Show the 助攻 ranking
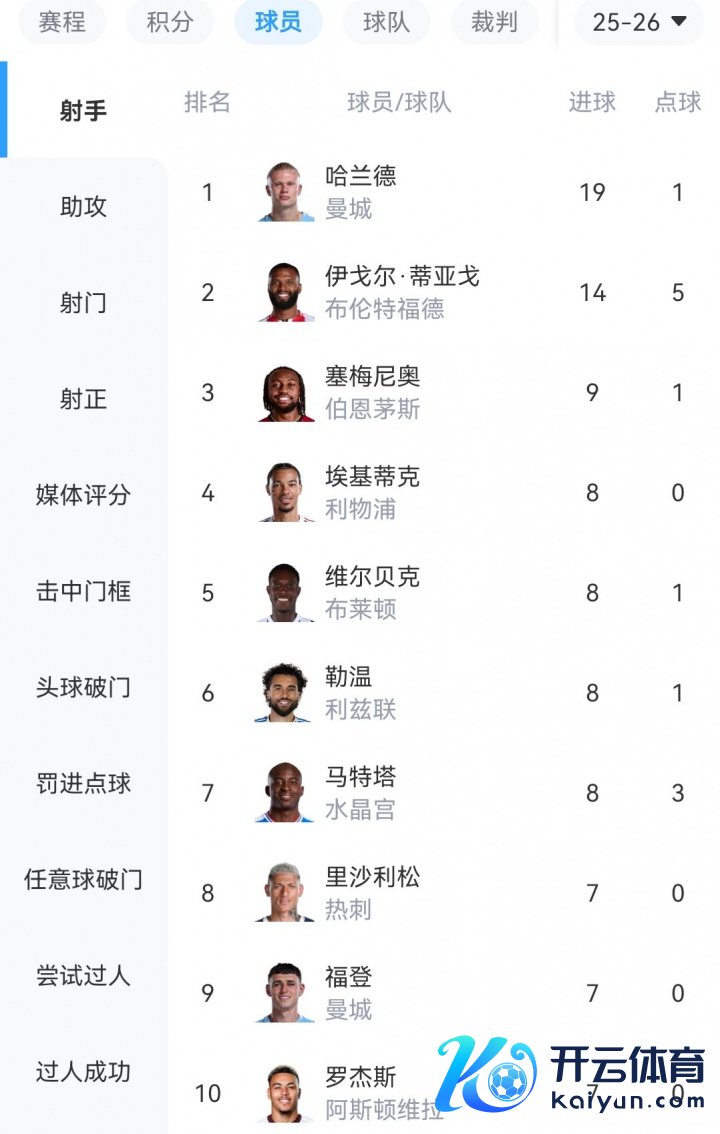The height and width of the screenshot is (1134, 720). (x=83, y=207)
